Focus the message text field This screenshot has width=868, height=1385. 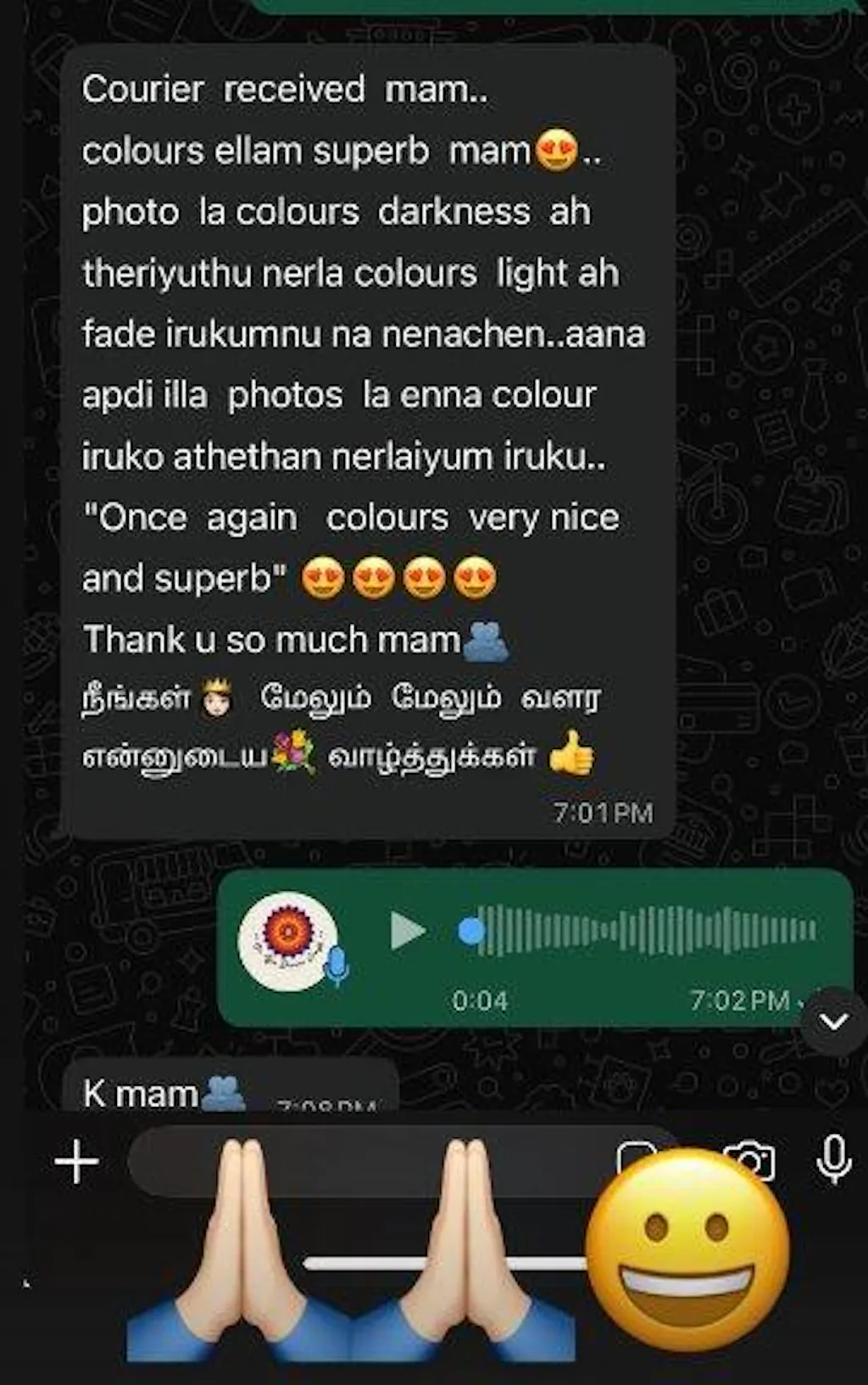coord(373,1160)
